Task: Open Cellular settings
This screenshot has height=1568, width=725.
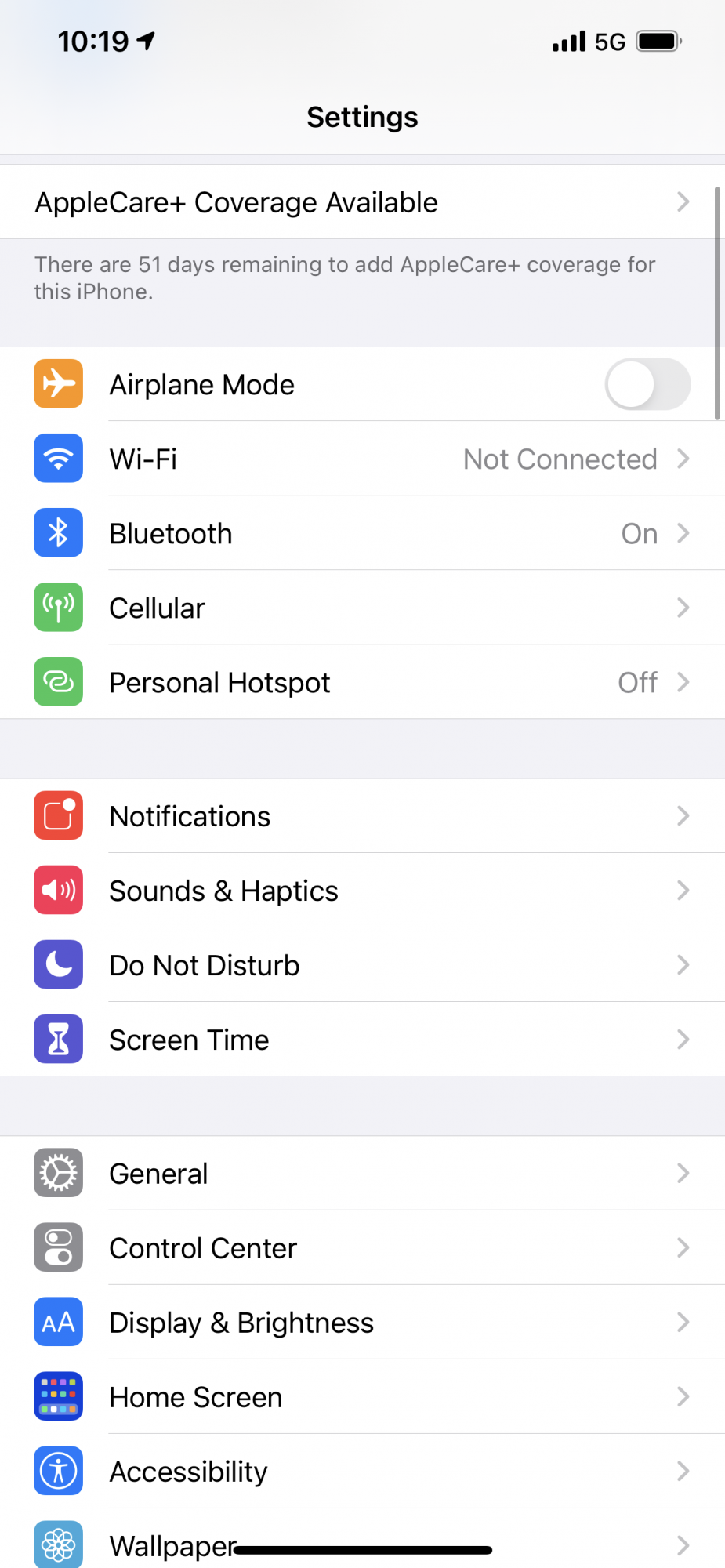Action: [x=362, y=608]
